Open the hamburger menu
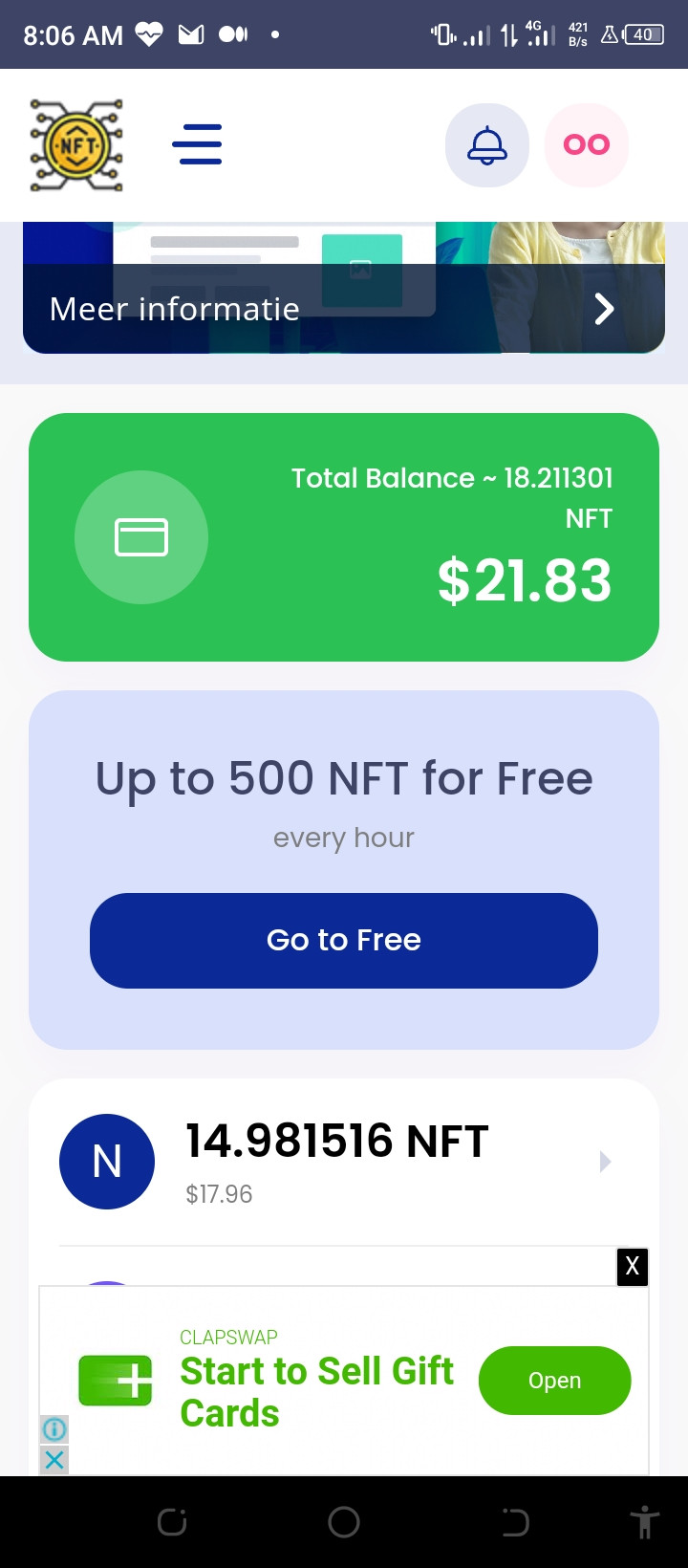 coord(197,144)
